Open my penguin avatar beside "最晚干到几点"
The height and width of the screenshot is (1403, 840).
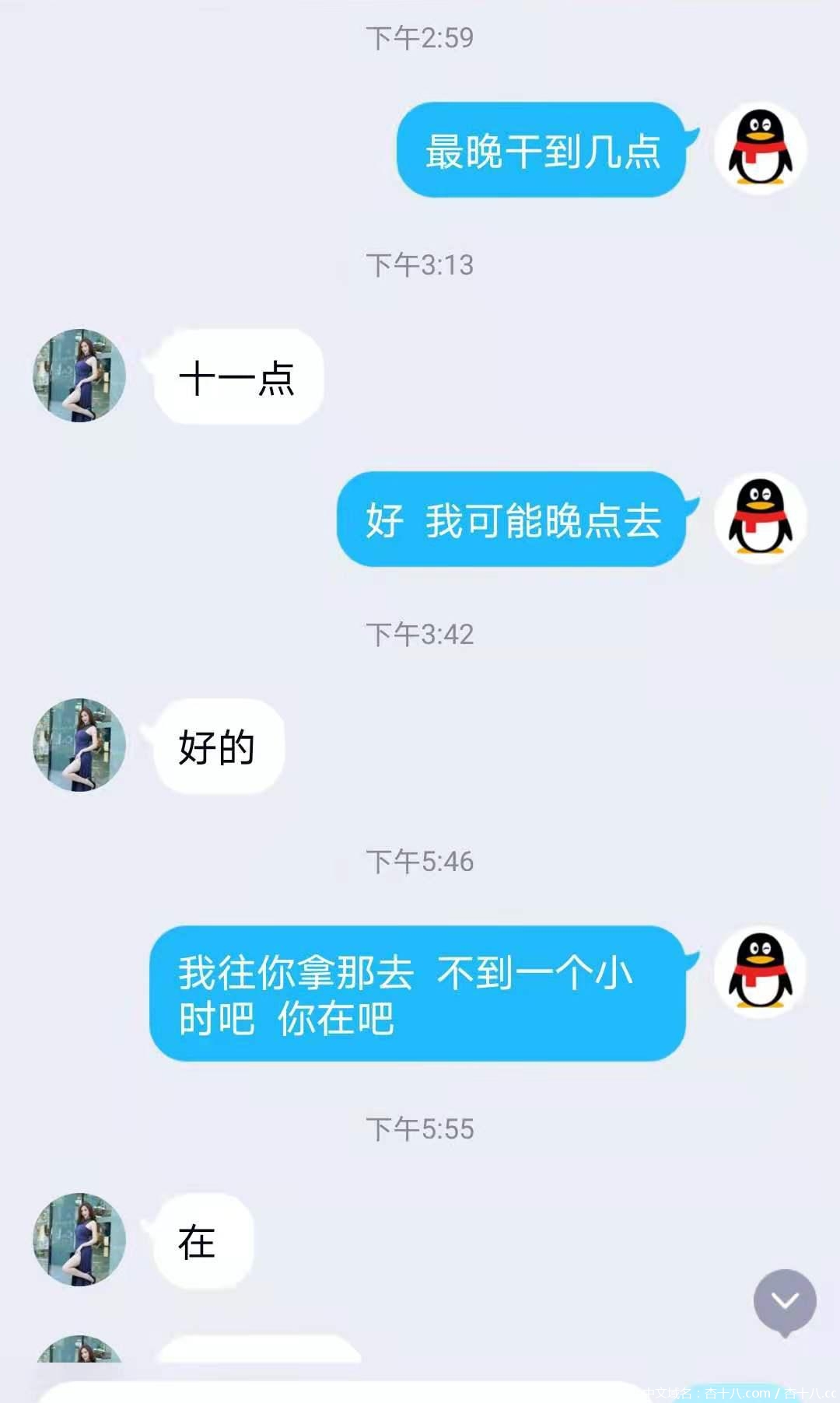(760, 149)
